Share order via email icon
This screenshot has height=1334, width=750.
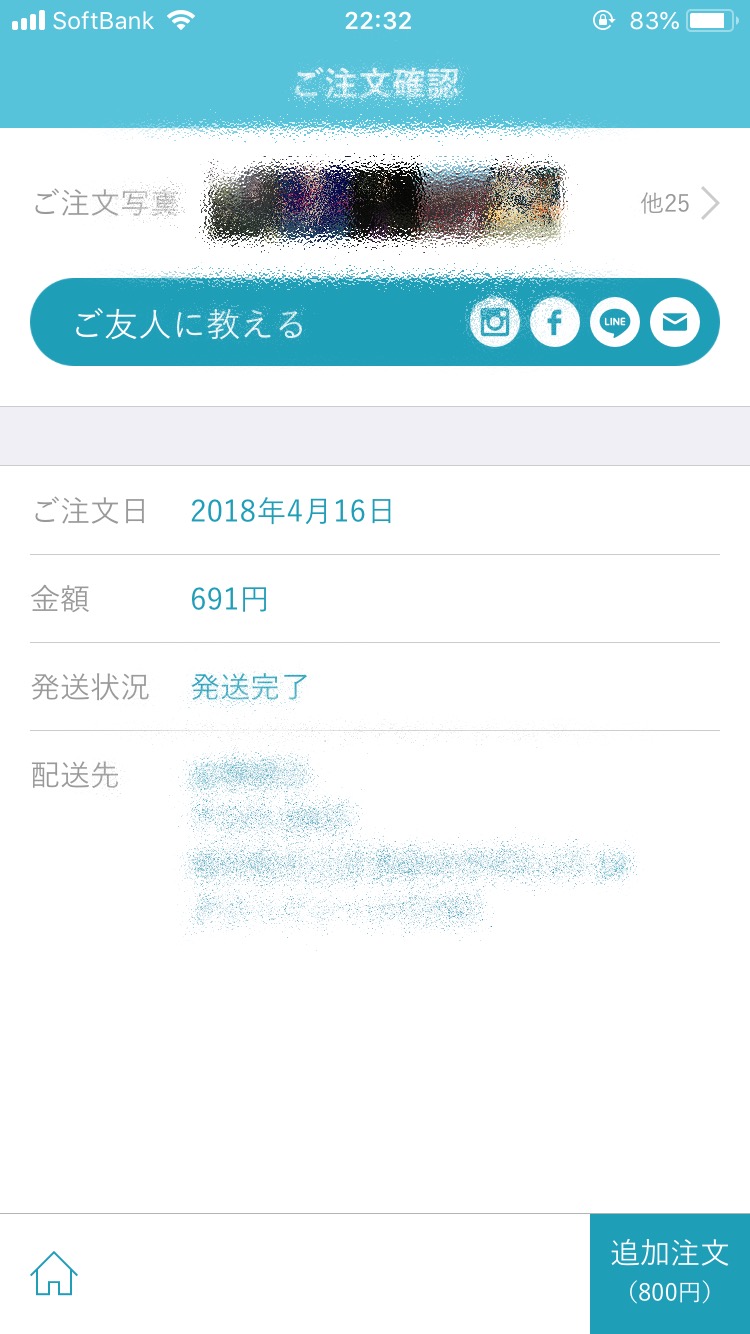[x=675, y=322]
